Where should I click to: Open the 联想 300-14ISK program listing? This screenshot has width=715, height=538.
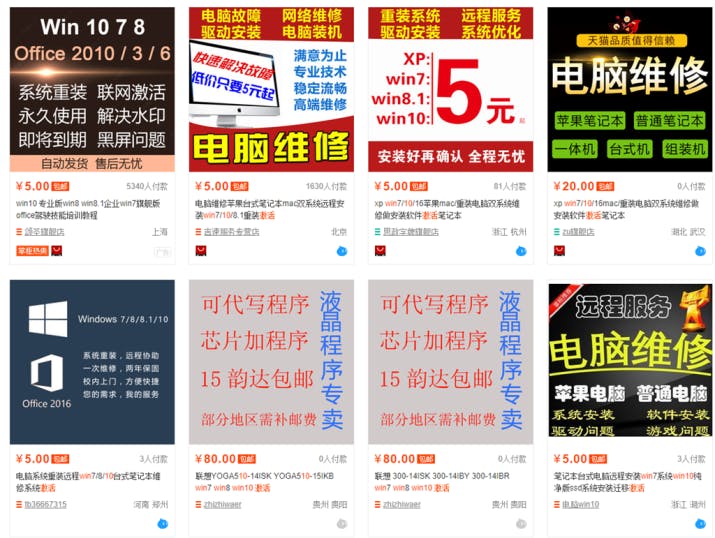click(450, 362)
